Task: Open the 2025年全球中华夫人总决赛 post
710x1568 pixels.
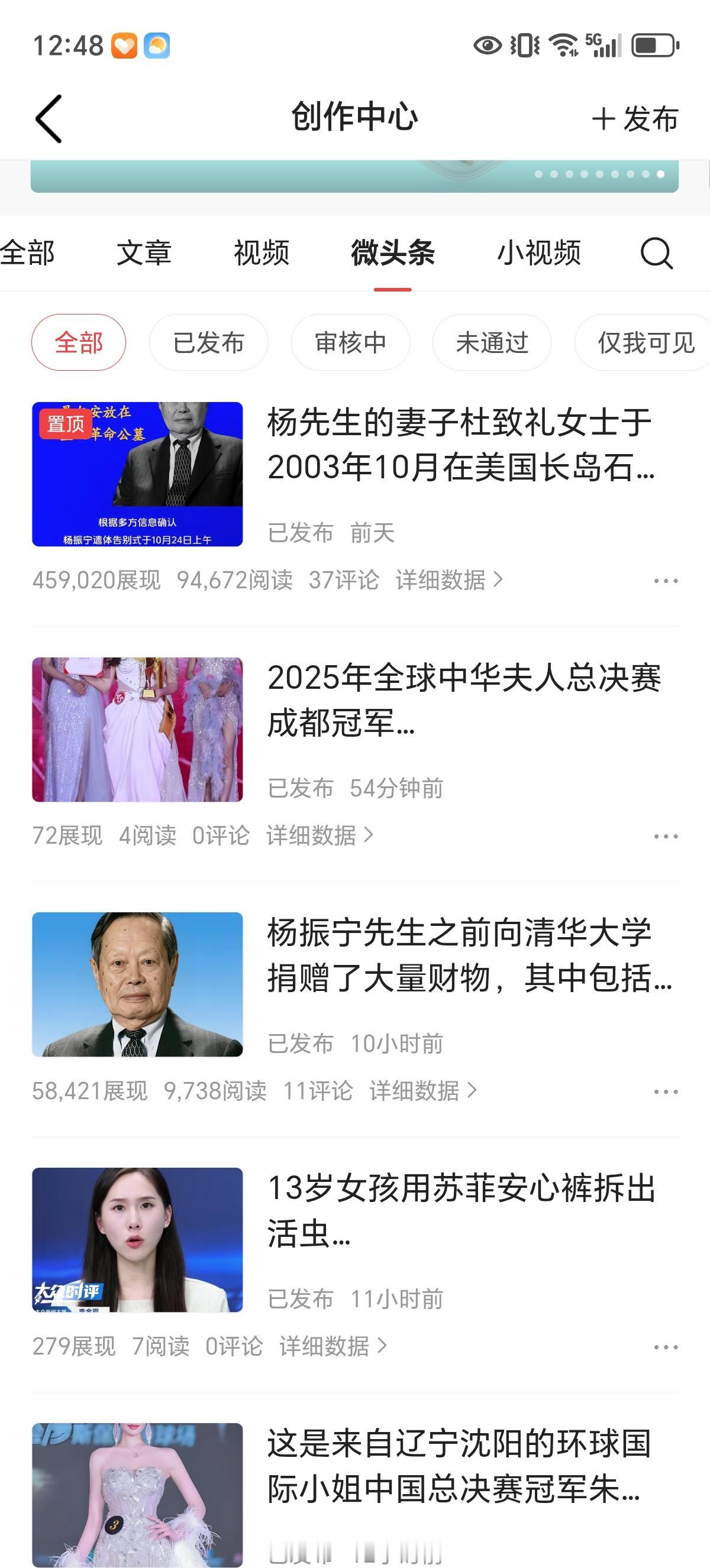Action: tap(463, 700)
